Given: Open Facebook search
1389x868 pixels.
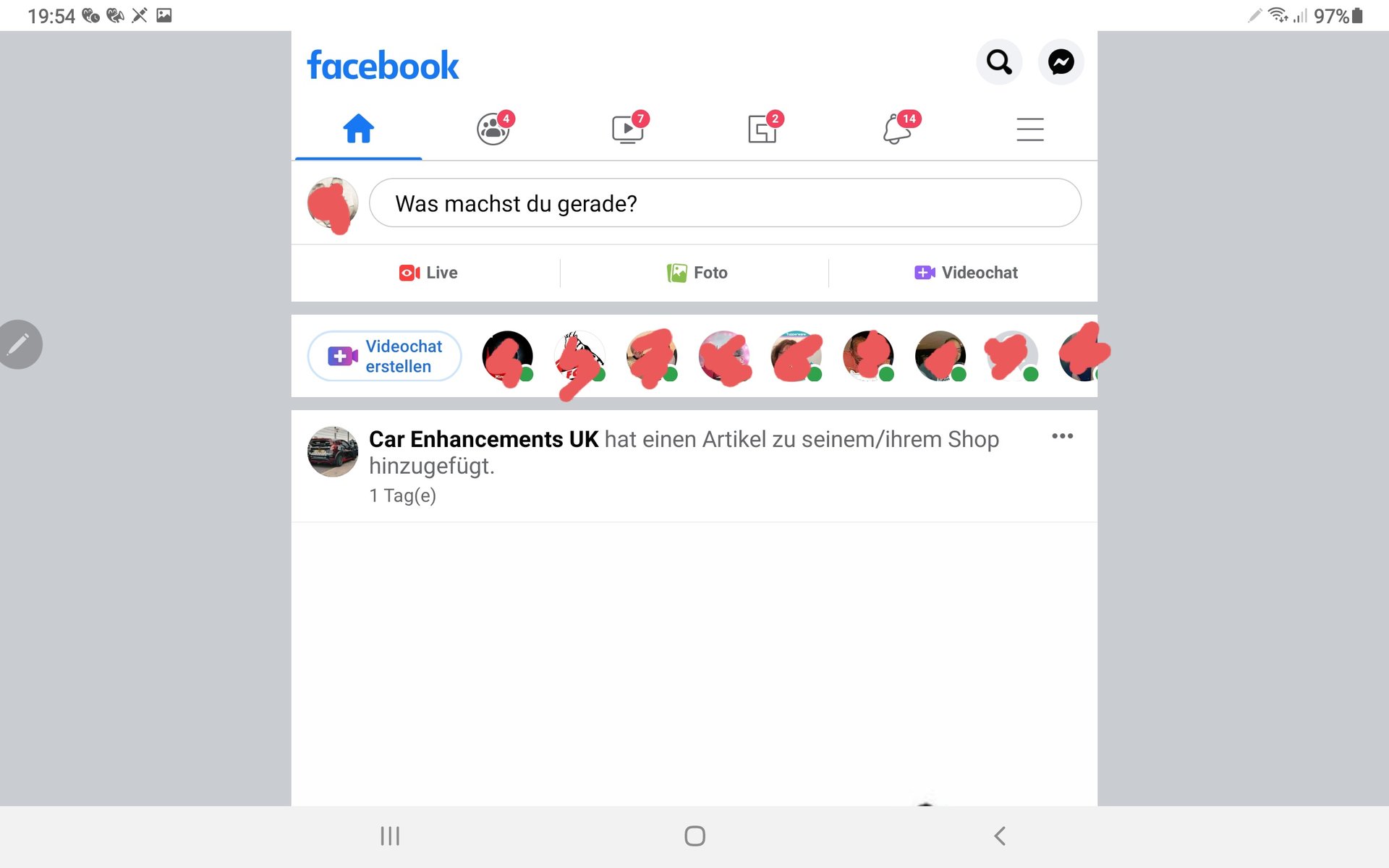Looking at the screenshot, I should click(999, 62).
